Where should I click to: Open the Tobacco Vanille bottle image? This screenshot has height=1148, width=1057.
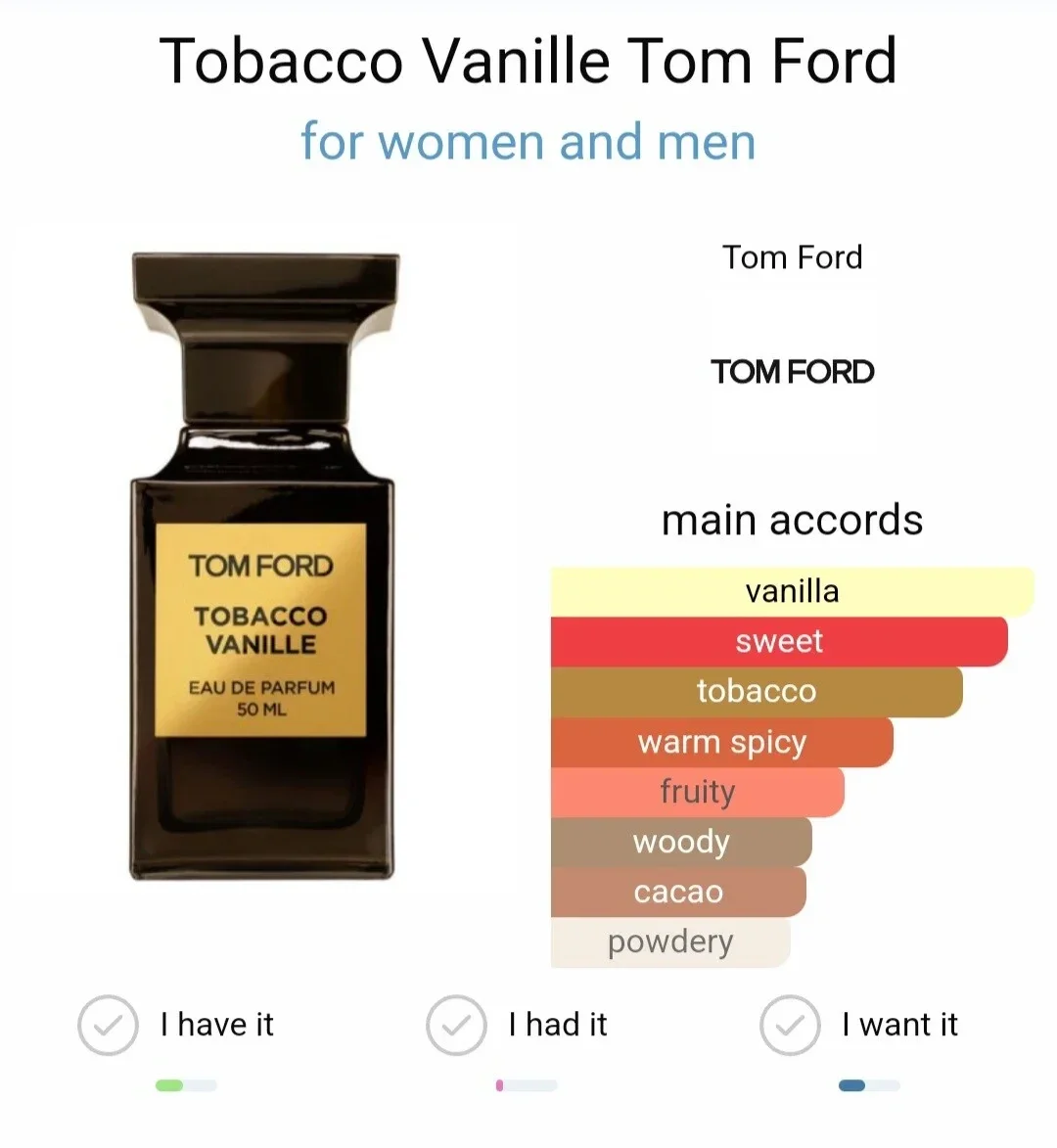[264, 566]
